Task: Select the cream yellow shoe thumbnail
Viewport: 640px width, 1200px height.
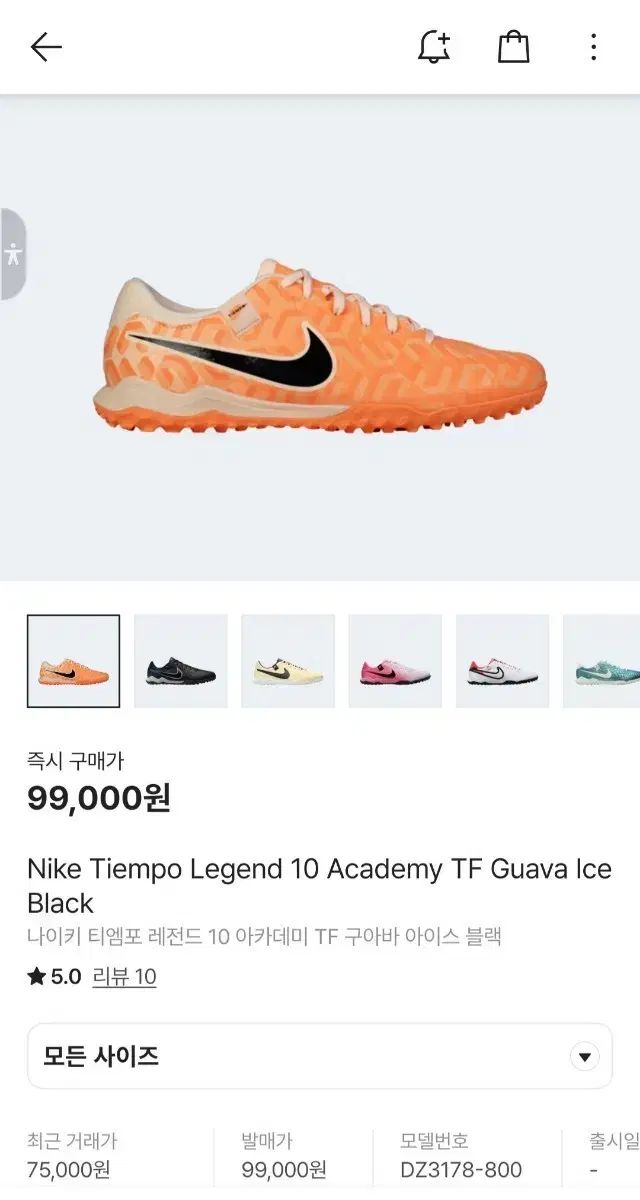Action: tap(288, 661)
